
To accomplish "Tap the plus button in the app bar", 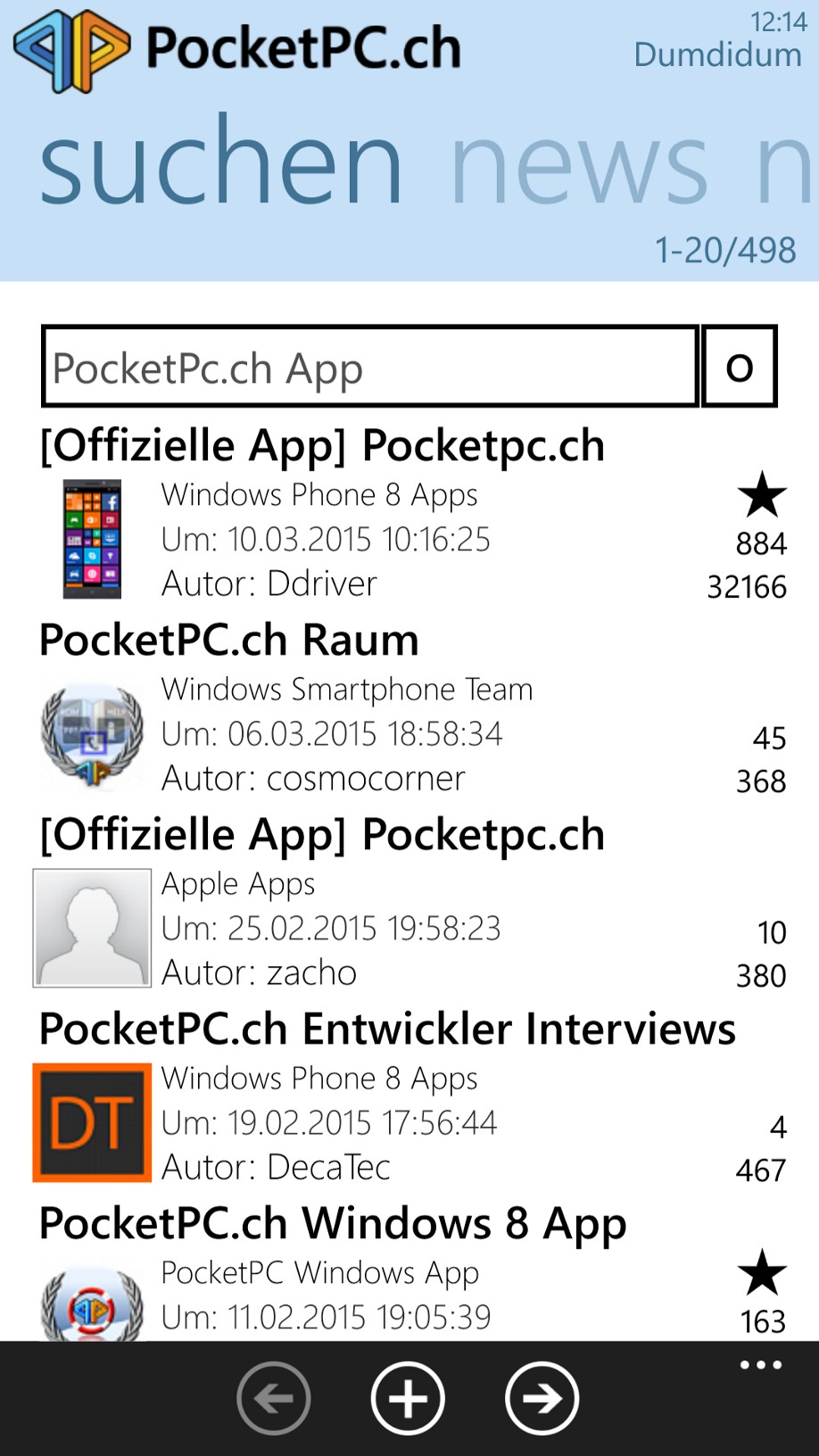I will click(x=408, y=1399).
